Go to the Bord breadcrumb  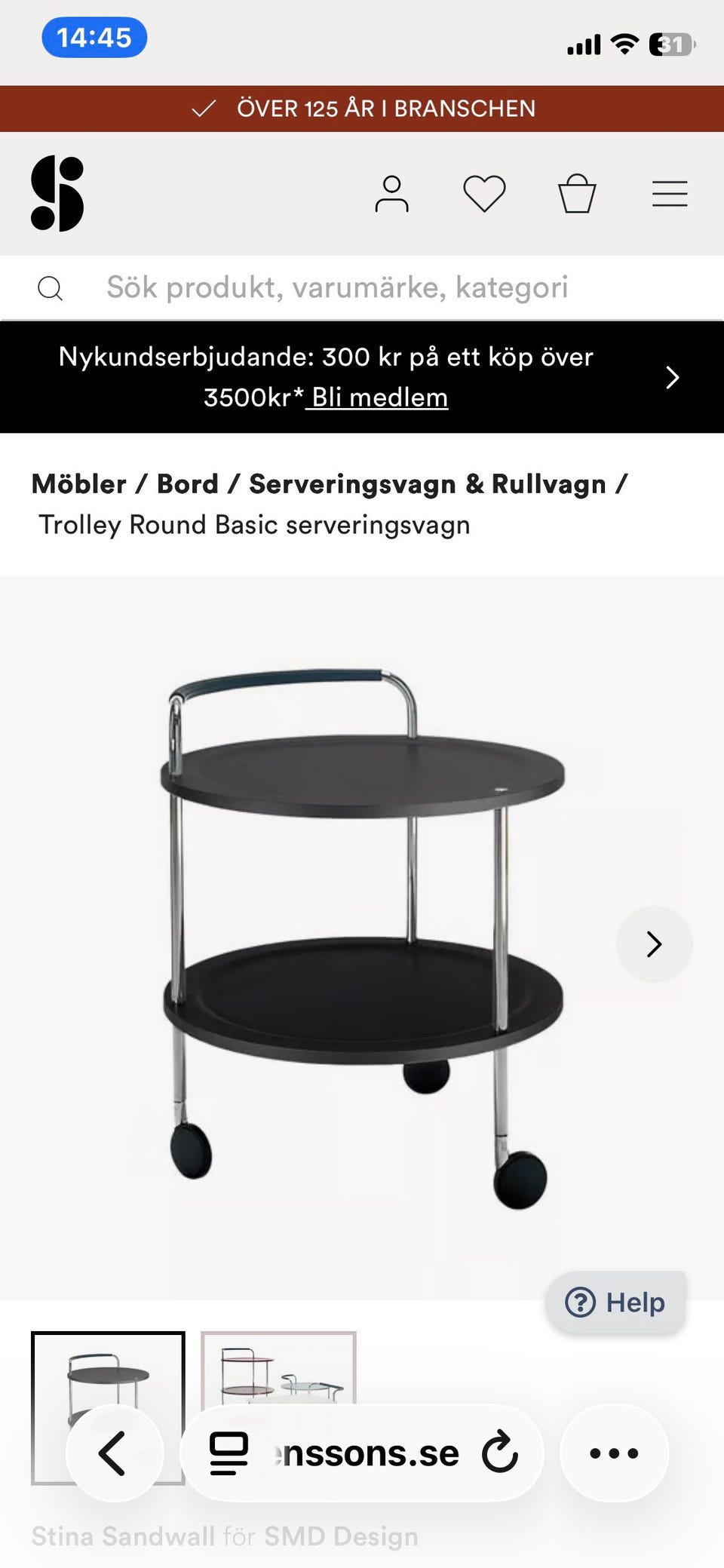click(188, 484)
